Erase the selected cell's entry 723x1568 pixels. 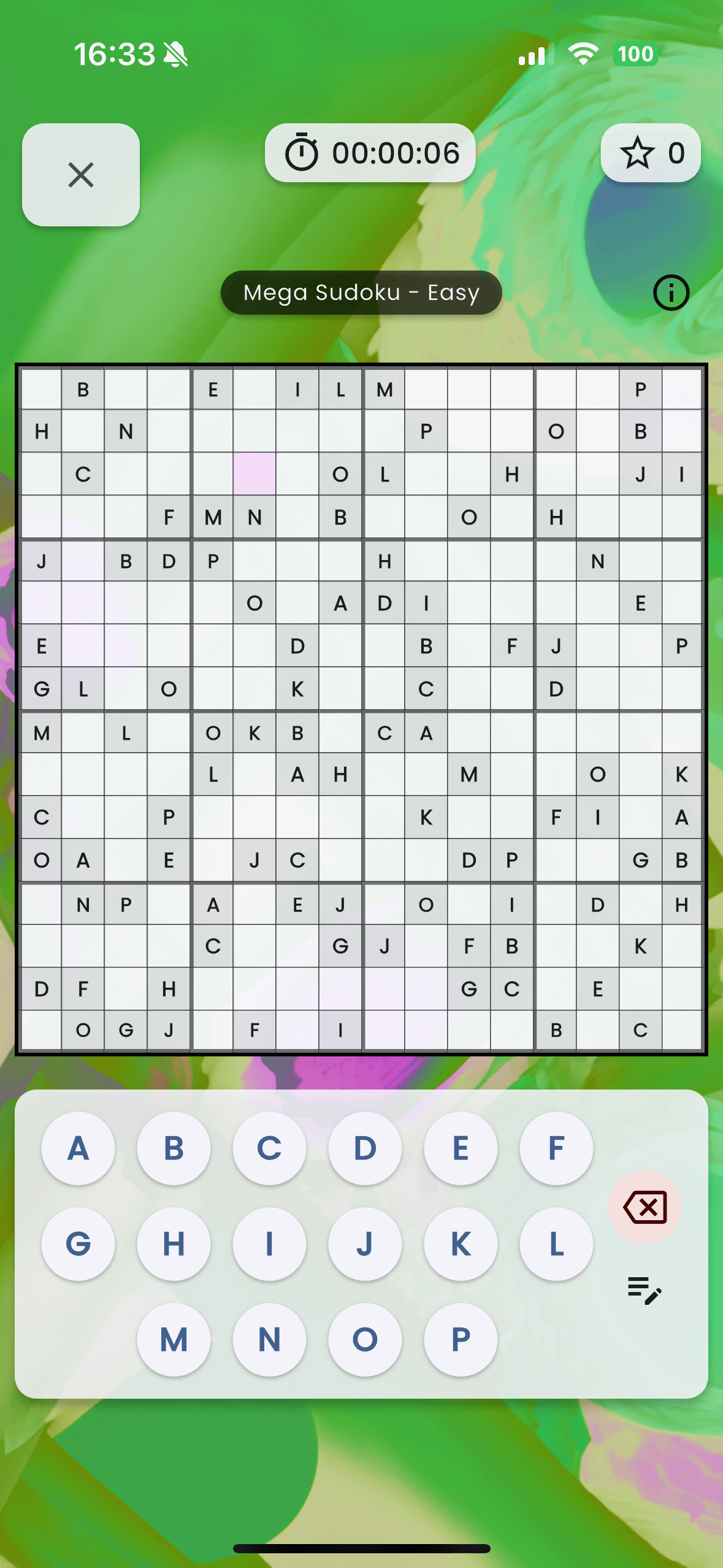click(x=645, y=1207)
